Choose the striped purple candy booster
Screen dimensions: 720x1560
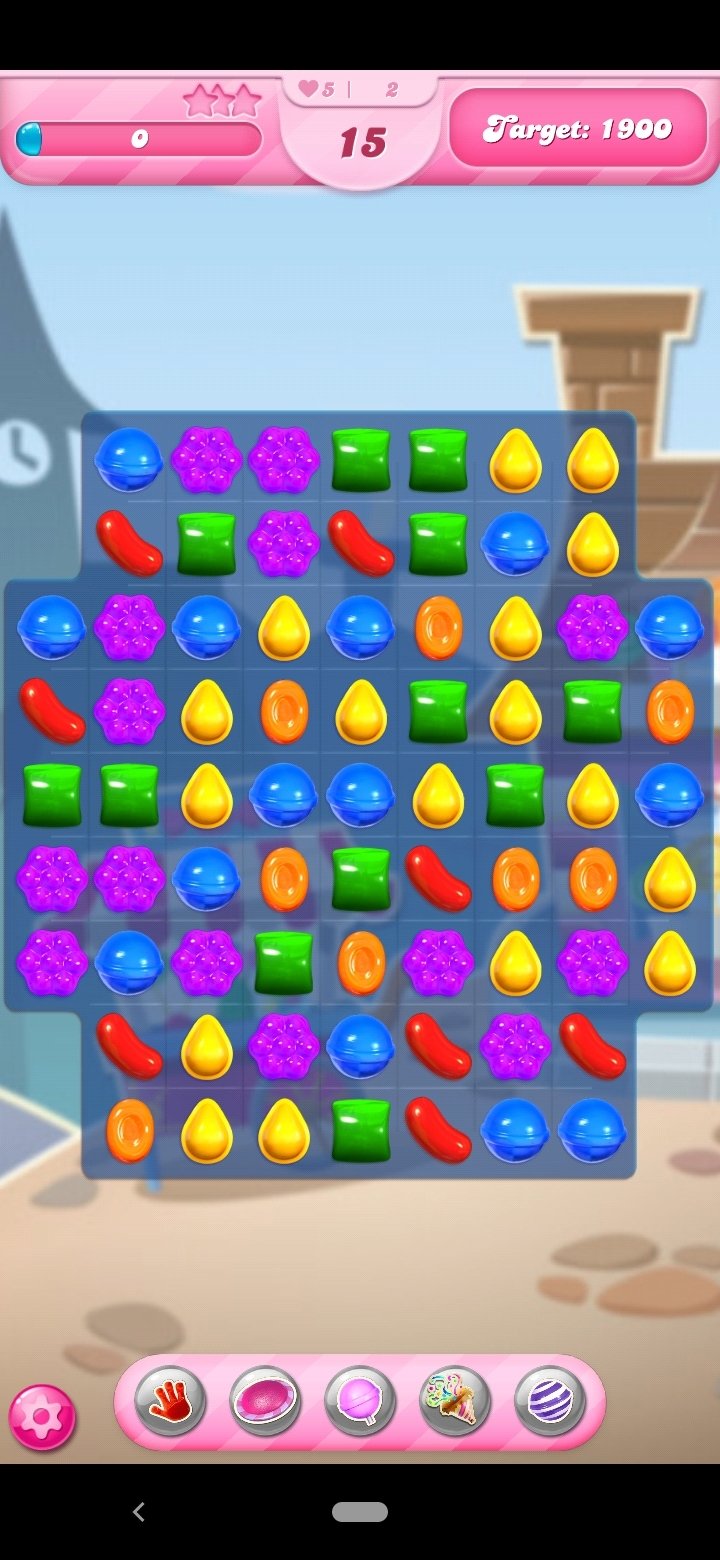tap(550, 1401)
